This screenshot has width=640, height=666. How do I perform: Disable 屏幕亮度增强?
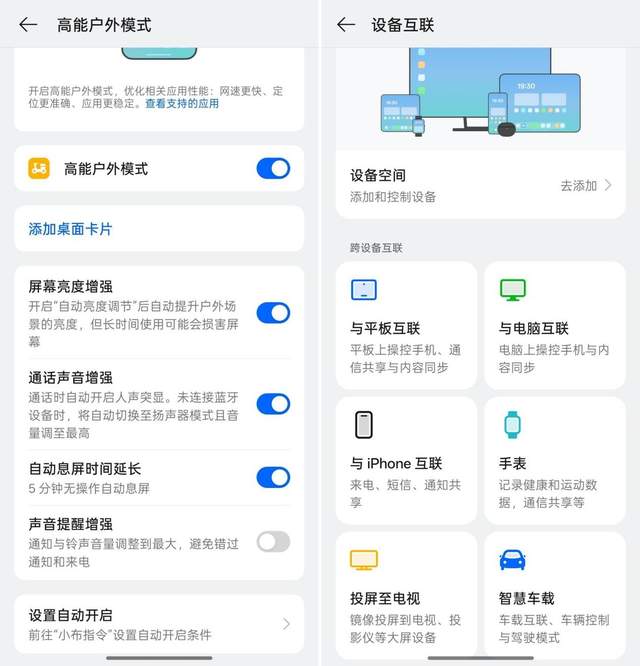[273, 313]
